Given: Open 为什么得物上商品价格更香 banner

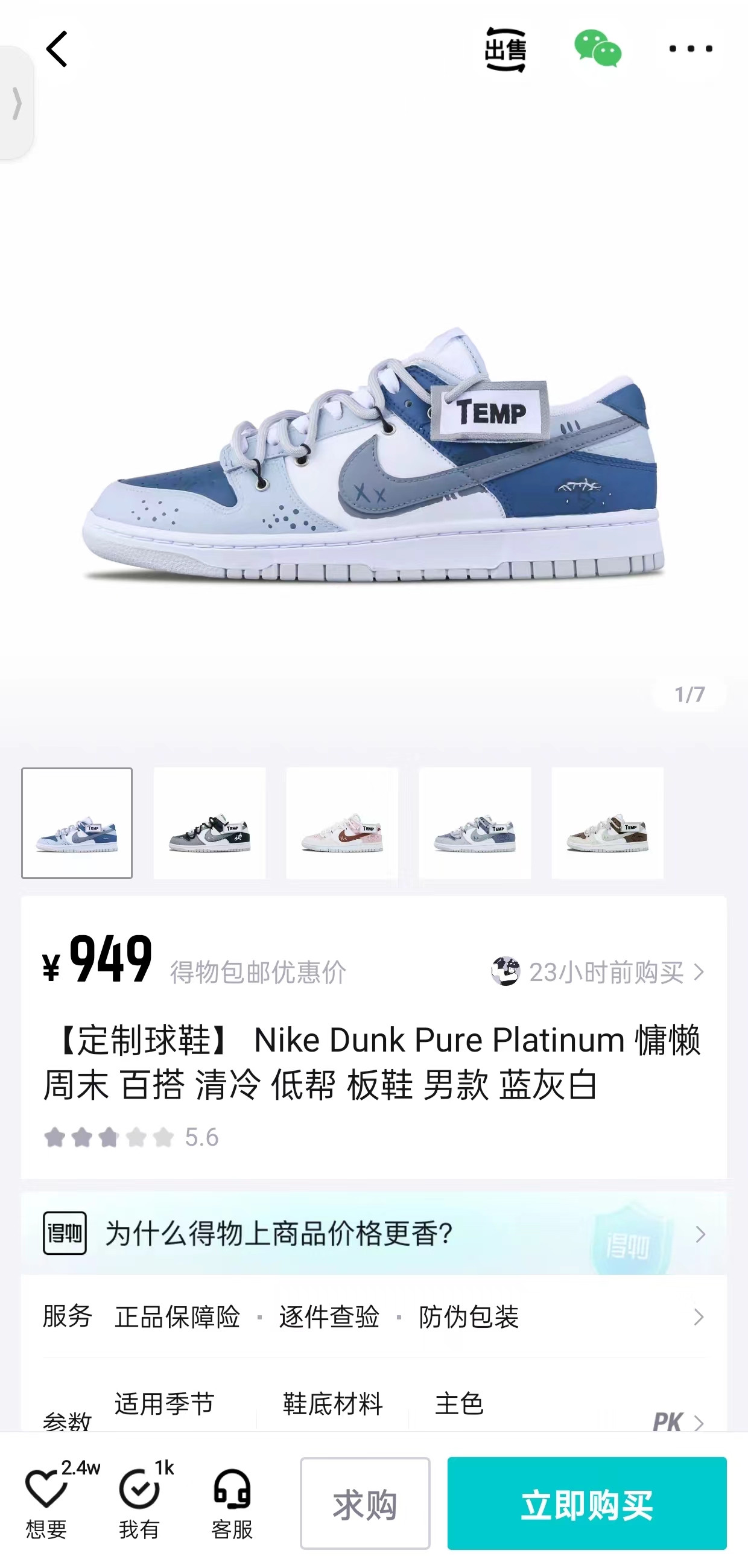Looking at the screenshot, I should coord(373,1234).
